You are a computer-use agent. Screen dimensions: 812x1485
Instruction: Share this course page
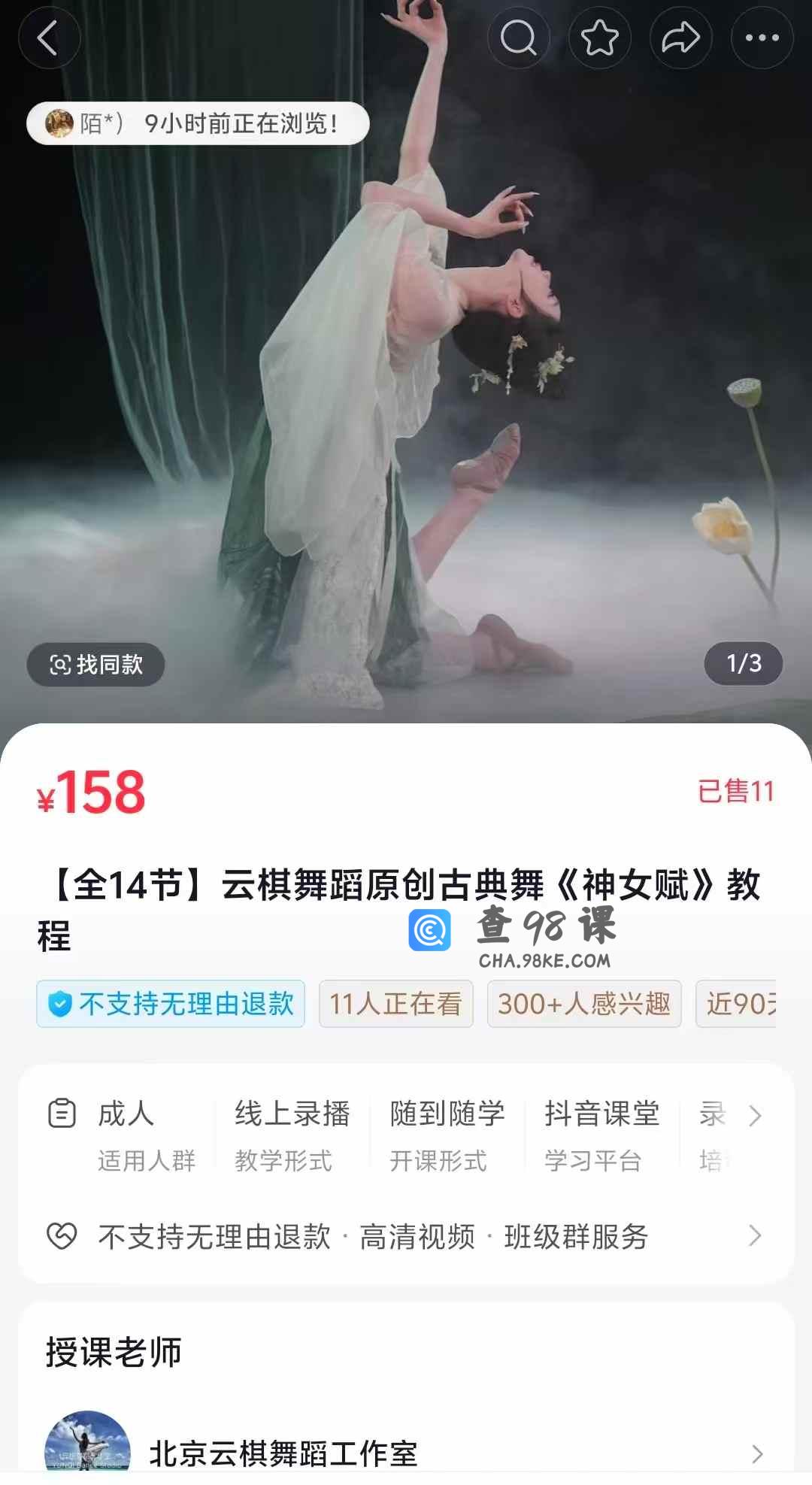pyautogui.click(x=681, y=38)
